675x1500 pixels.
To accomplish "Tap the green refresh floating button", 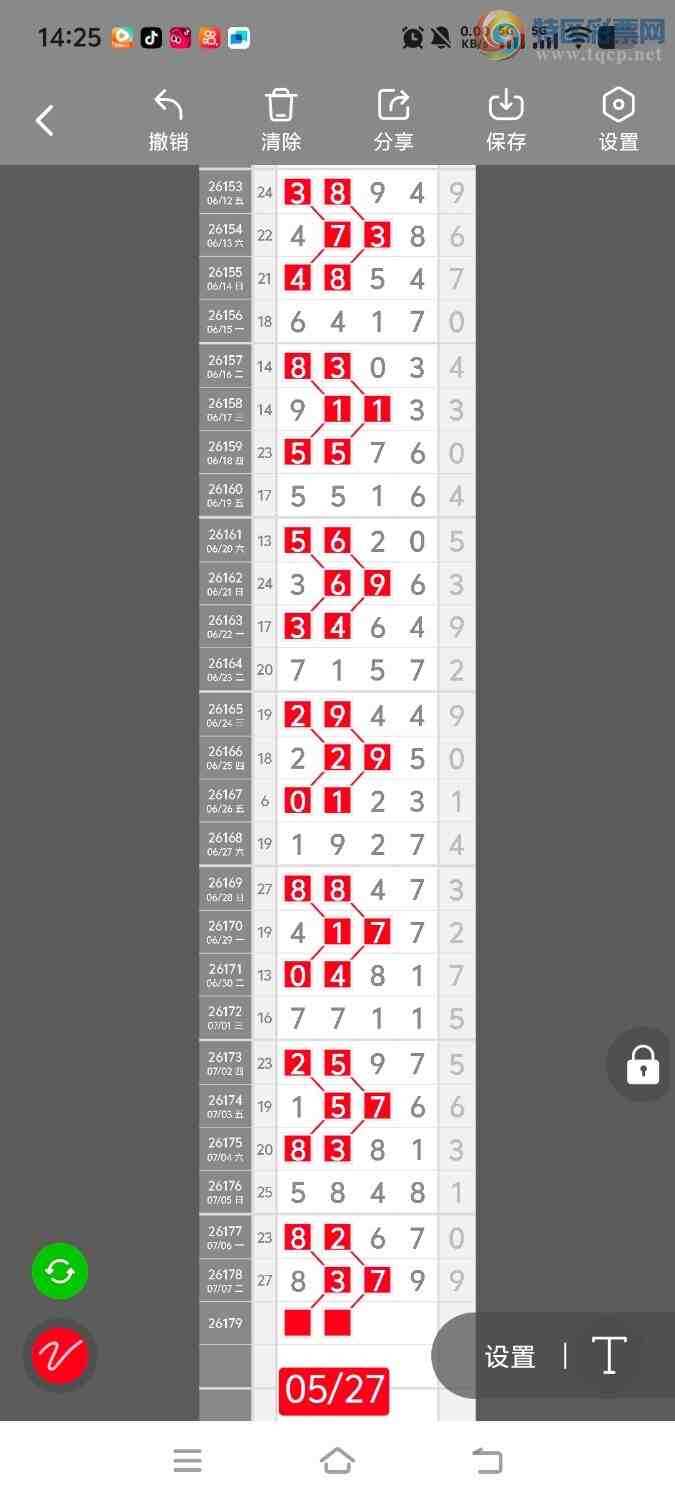I will coord(60,1271).
